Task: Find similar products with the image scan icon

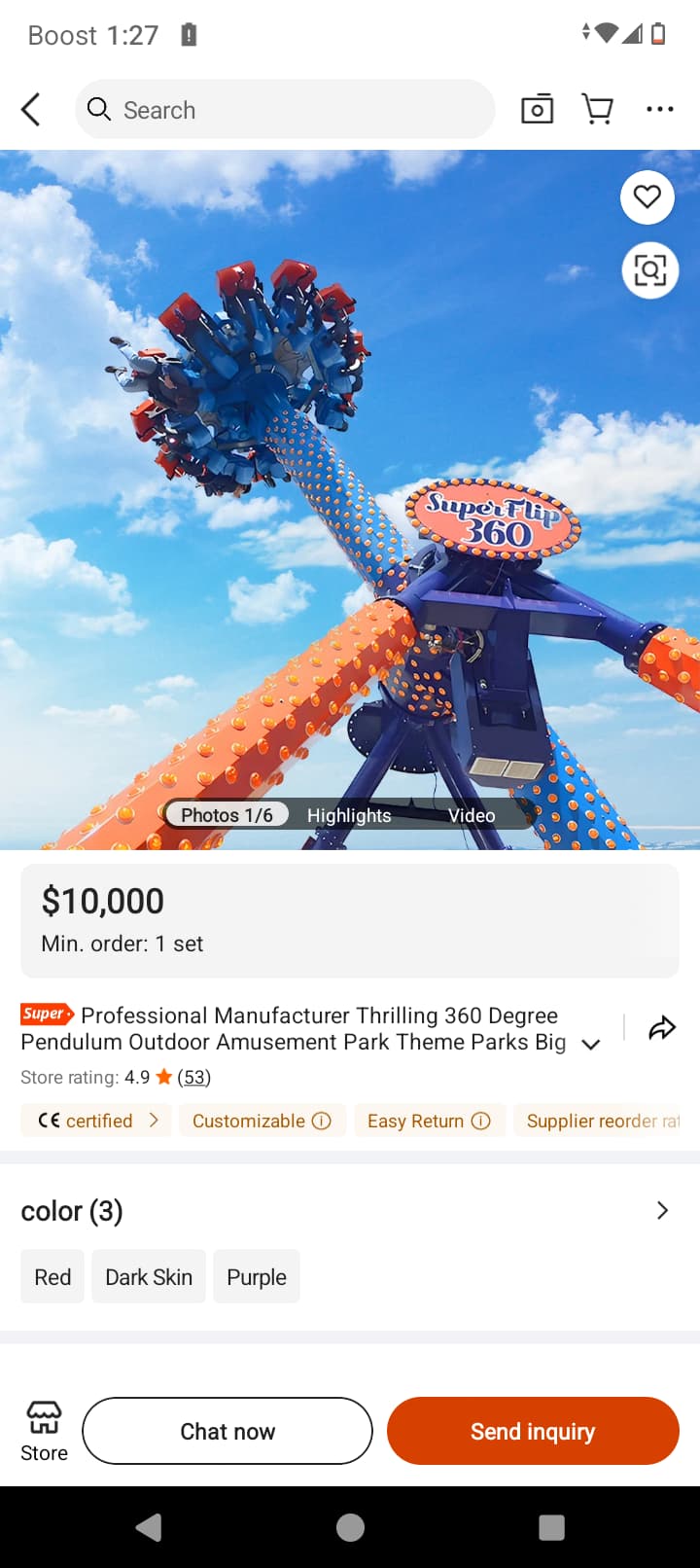Action: tap(649, 269)
